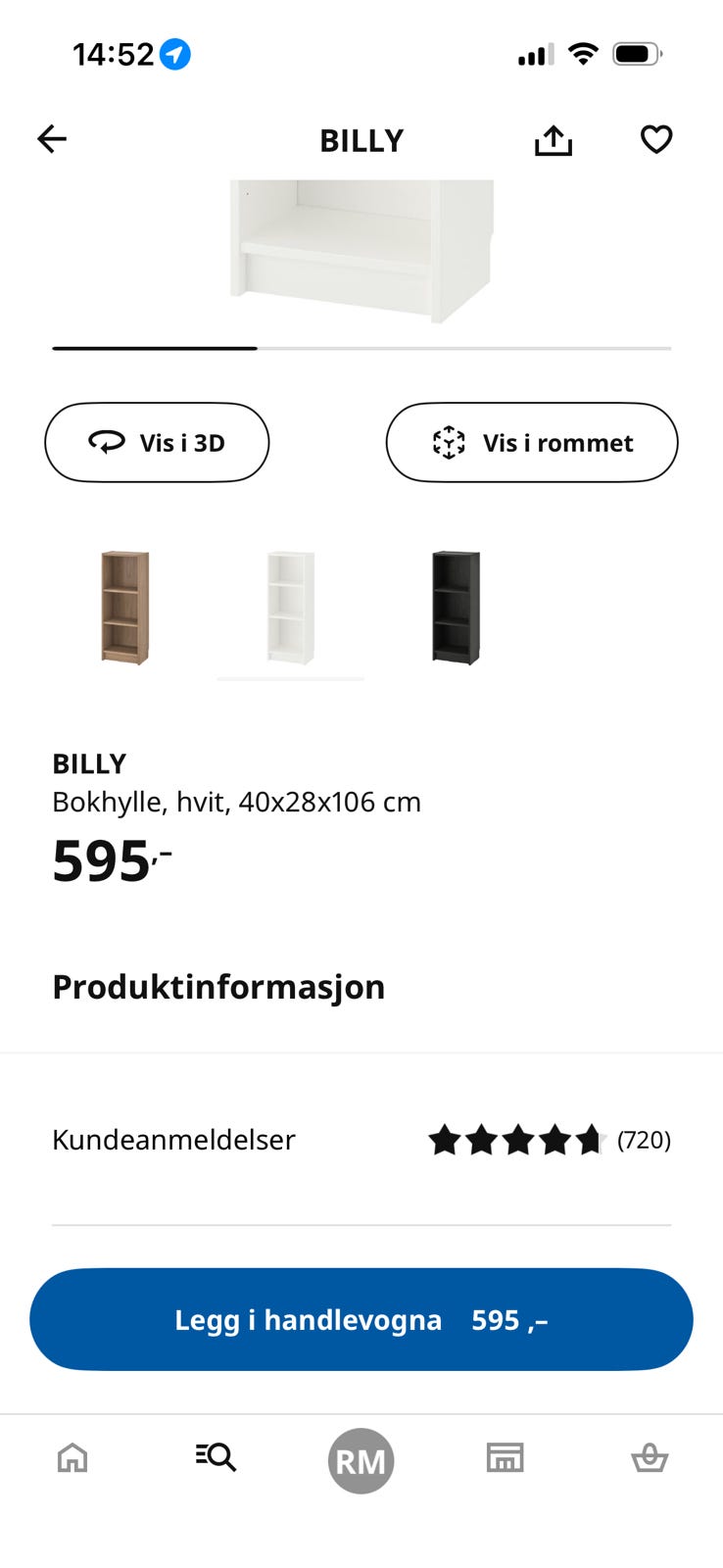Viewport: 723px width, 1568px height.
Task: Open the (720) reviews count link
Action: [643, 1140]
